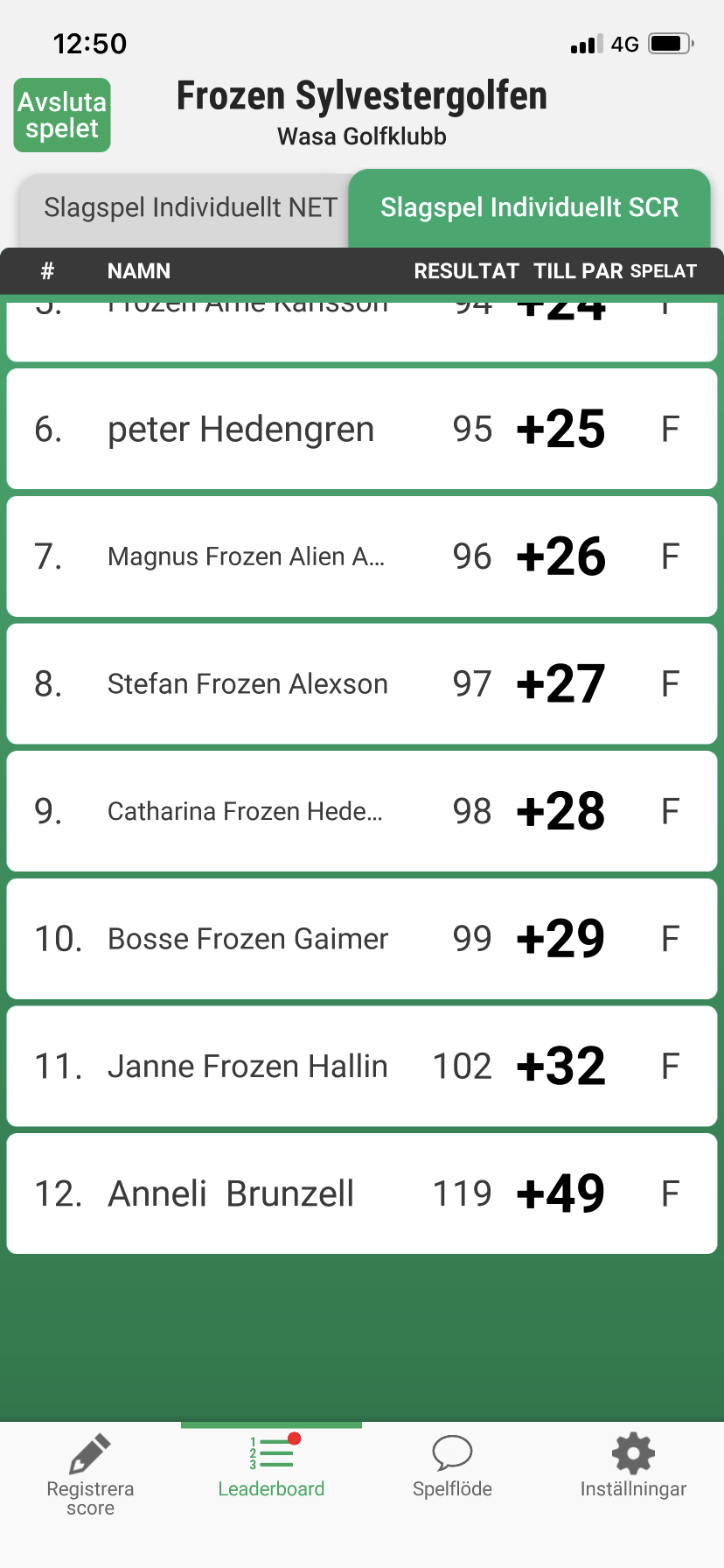Open Bosse Frozen Gaimer's row
Image resolution: width=724 pixels, height=1568 pixels.
[x=362, y=939]
